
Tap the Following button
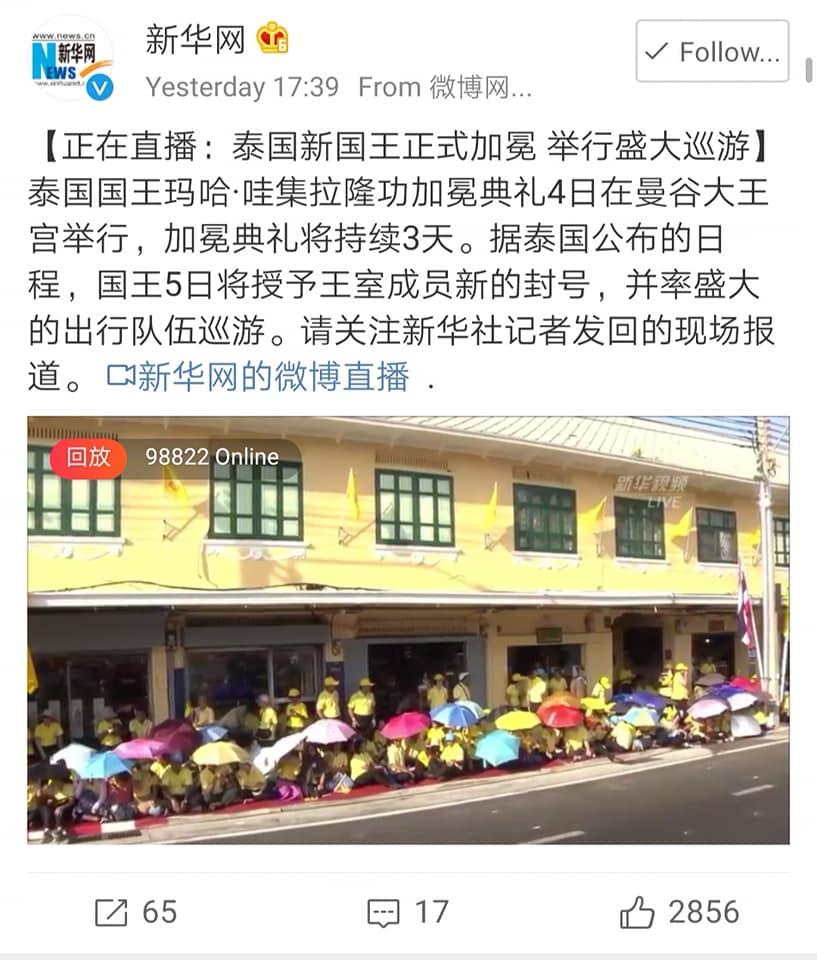712,51
